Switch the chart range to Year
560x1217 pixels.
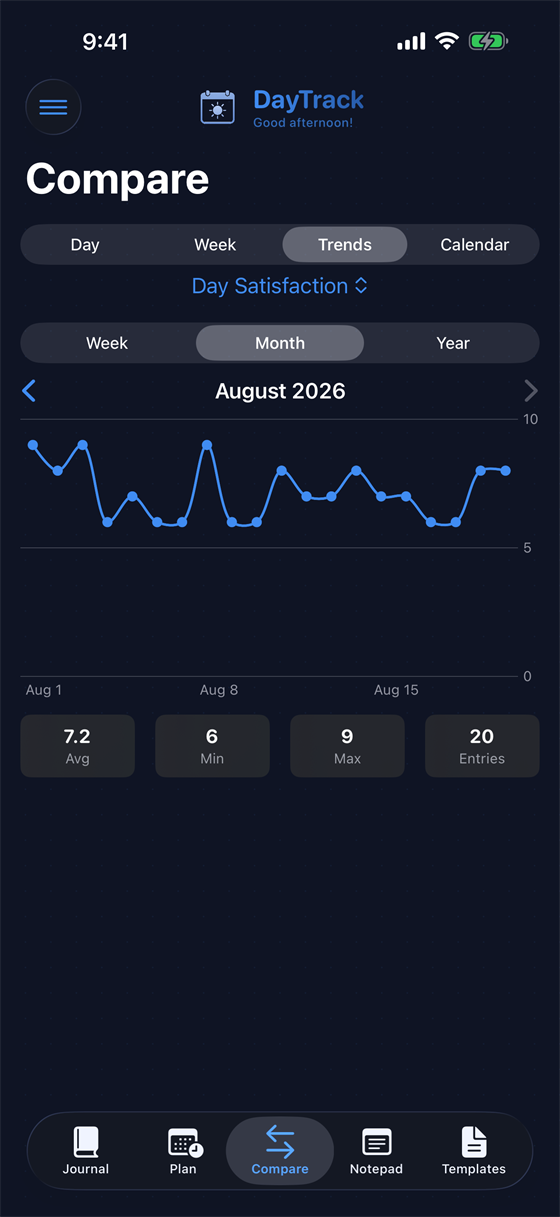pos(453,343)
